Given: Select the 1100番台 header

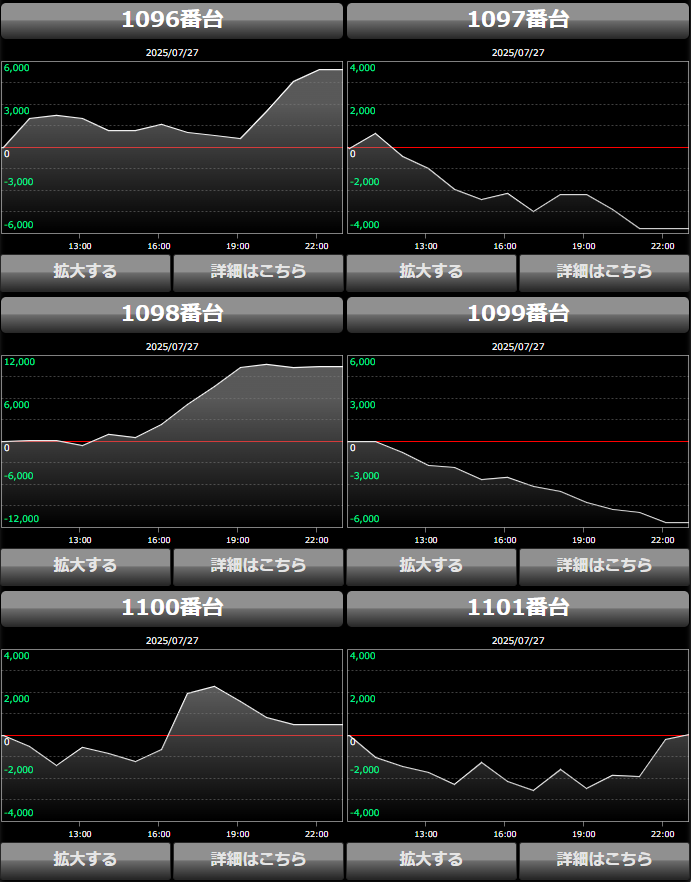Looking at the screenshot, I should pos(172,608).
